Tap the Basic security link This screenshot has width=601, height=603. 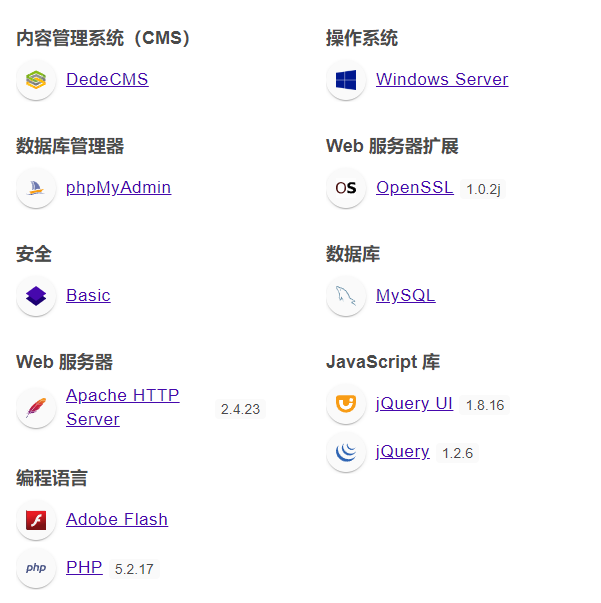point(88,296)
